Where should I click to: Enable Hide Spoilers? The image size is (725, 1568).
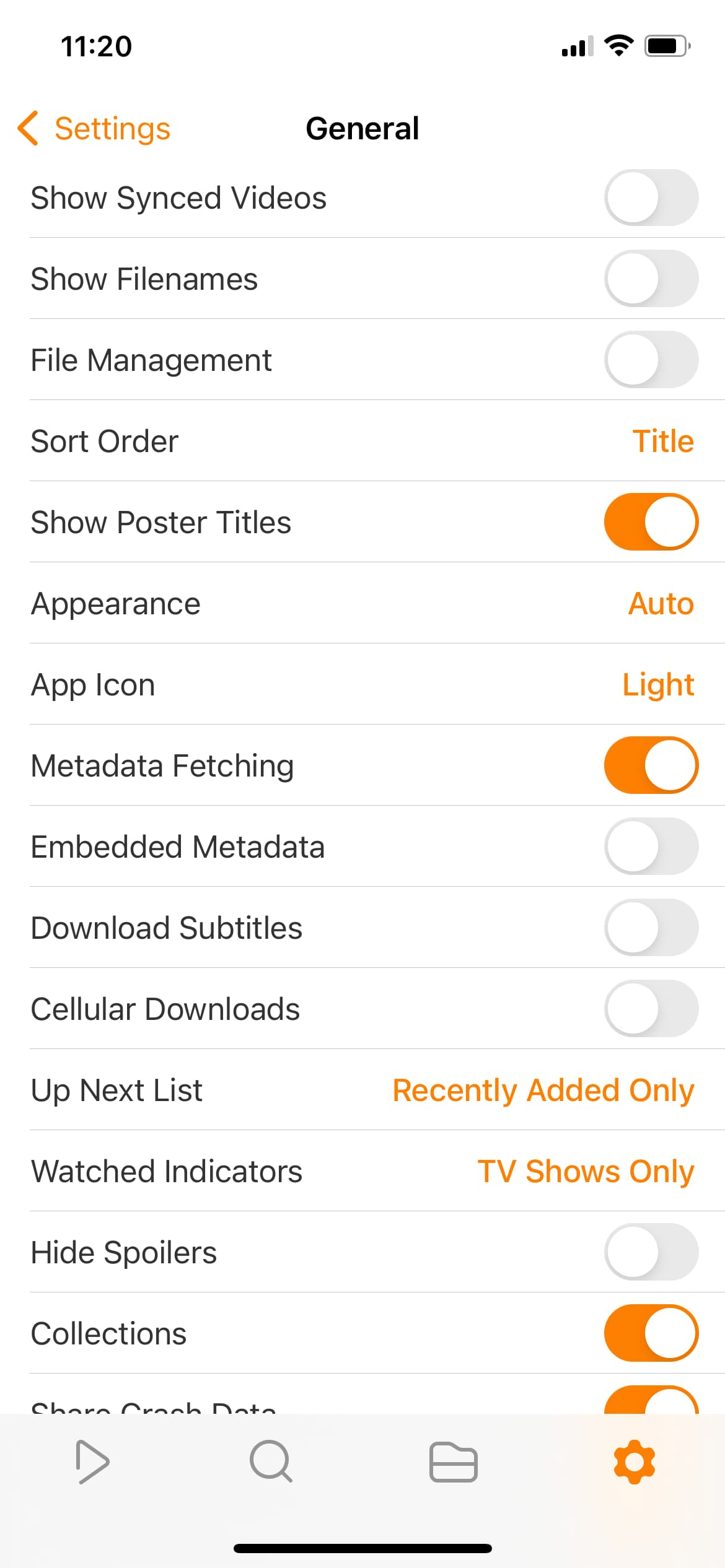[651, 1252]
